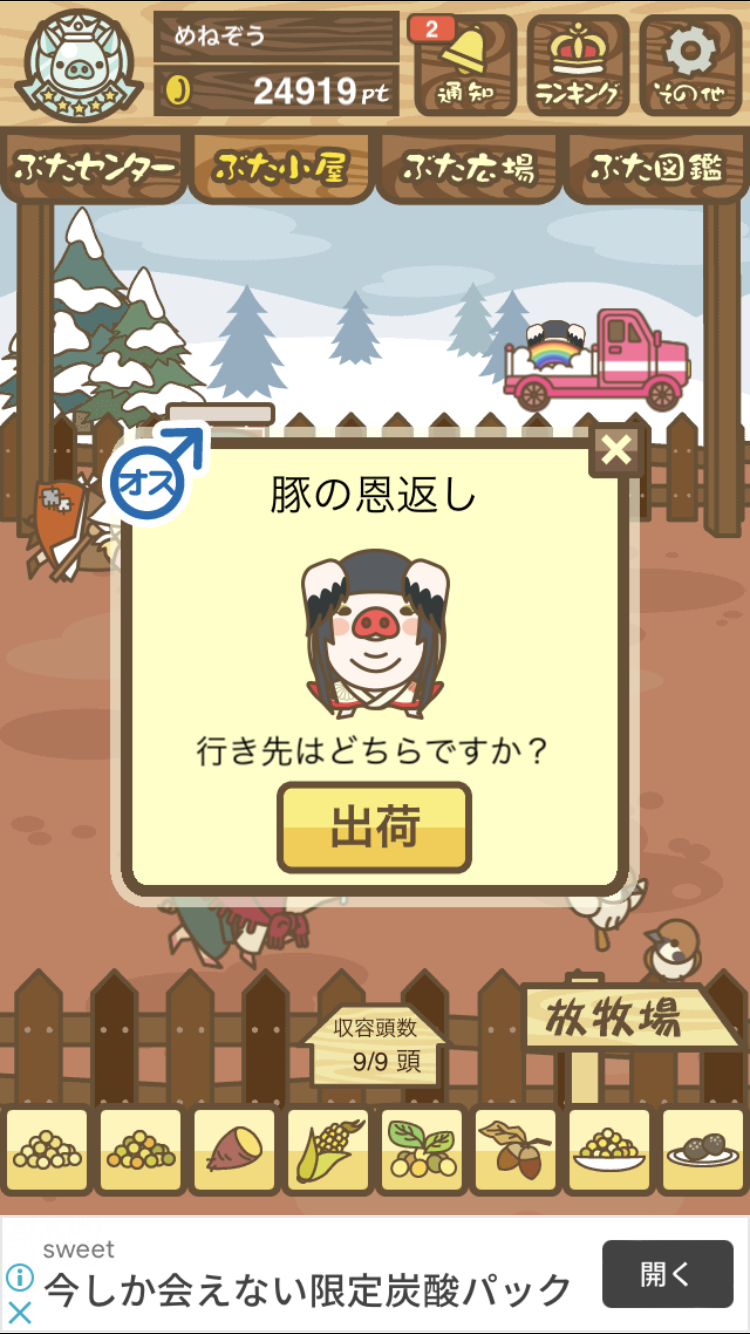Image resolution: width=750 pixels, height=1334 pixels.
Task: Open the ランキング crown button
Action: 578,65
